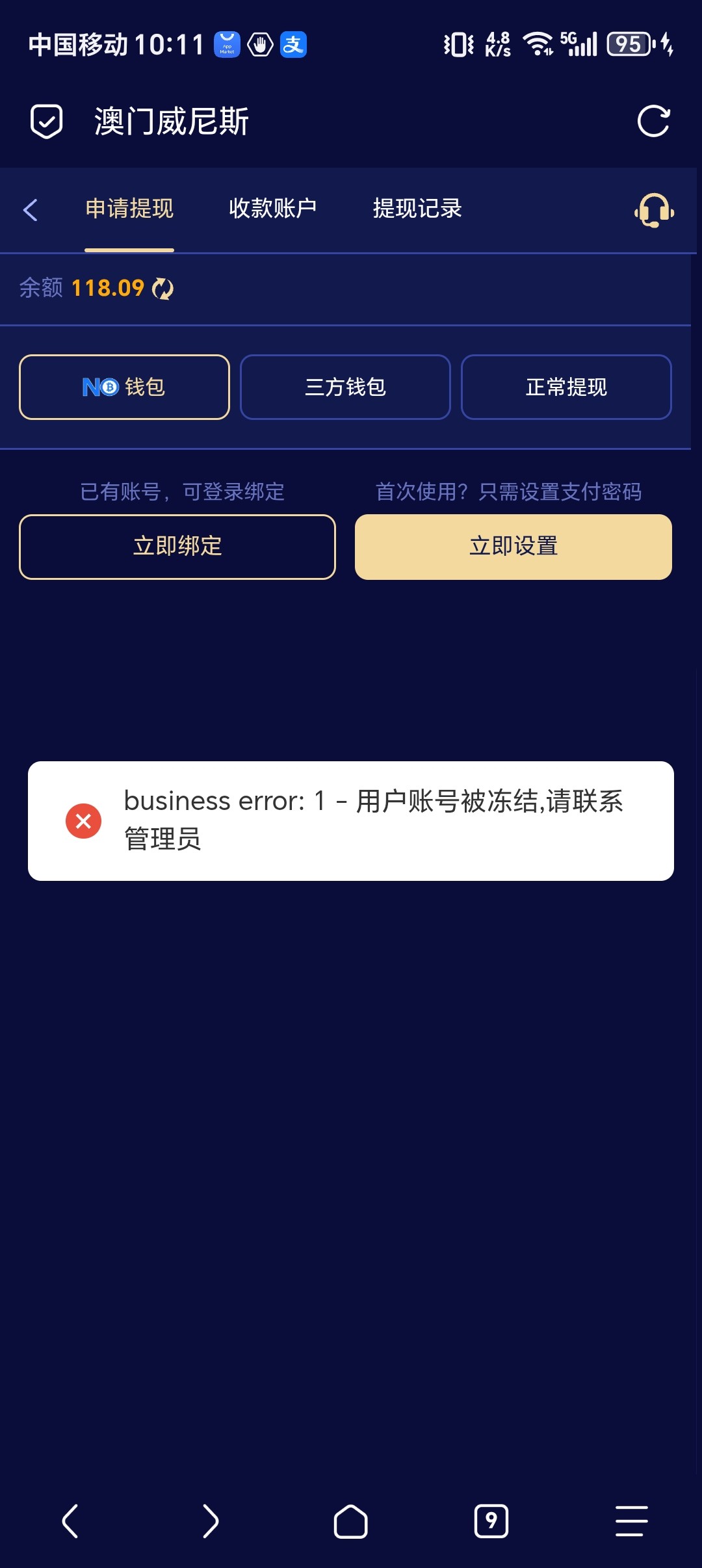This screenshot has width=702, height=1568.
Task: Tap 立即绑定 to bind existing account
Action: click(x=177, y=547)
